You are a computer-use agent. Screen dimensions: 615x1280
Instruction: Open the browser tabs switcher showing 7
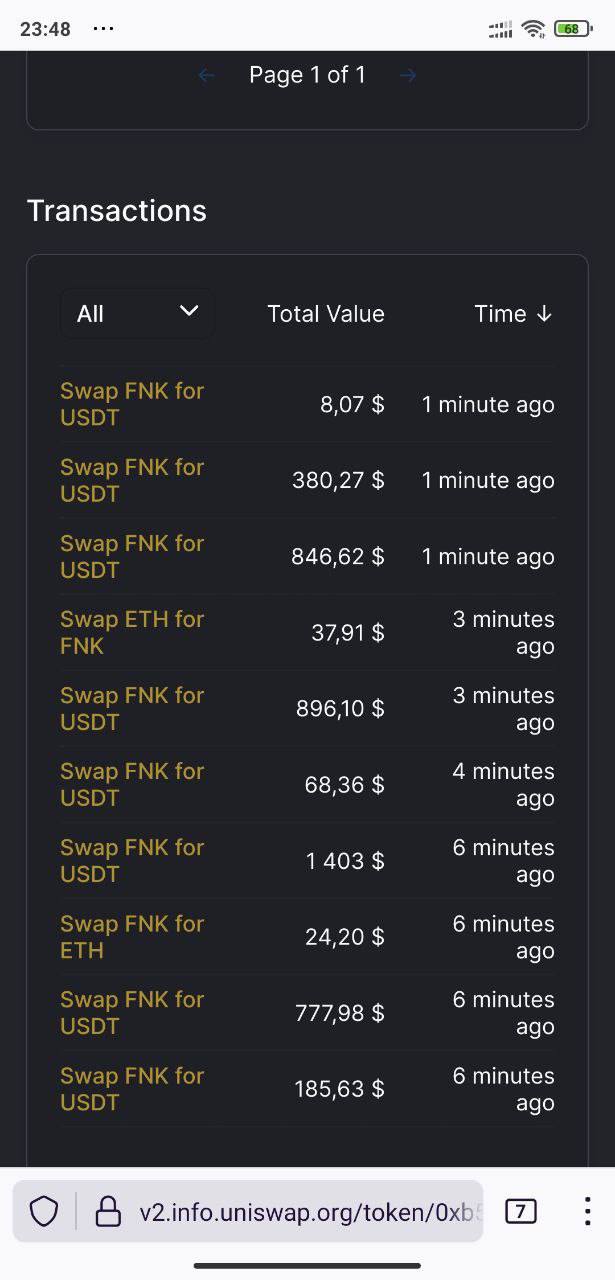tap(520, 1212)
